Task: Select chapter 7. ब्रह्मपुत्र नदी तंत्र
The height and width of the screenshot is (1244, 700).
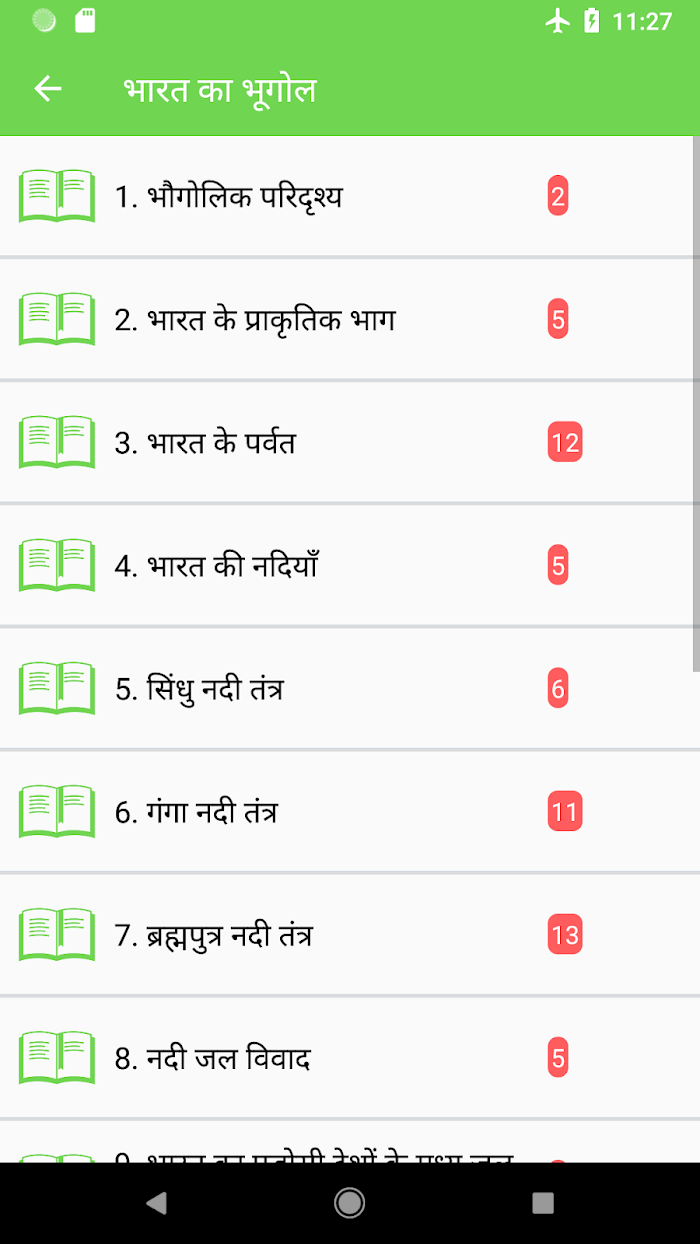Action: pos(346,934)
